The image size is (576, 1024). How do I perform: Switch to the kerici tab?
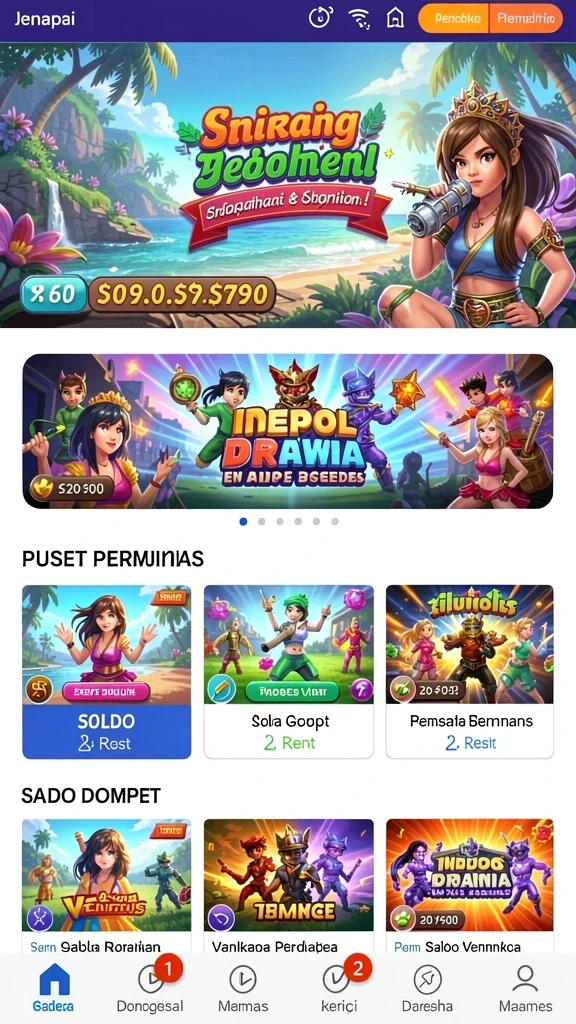pyautogui.click(x=339, y=988)
